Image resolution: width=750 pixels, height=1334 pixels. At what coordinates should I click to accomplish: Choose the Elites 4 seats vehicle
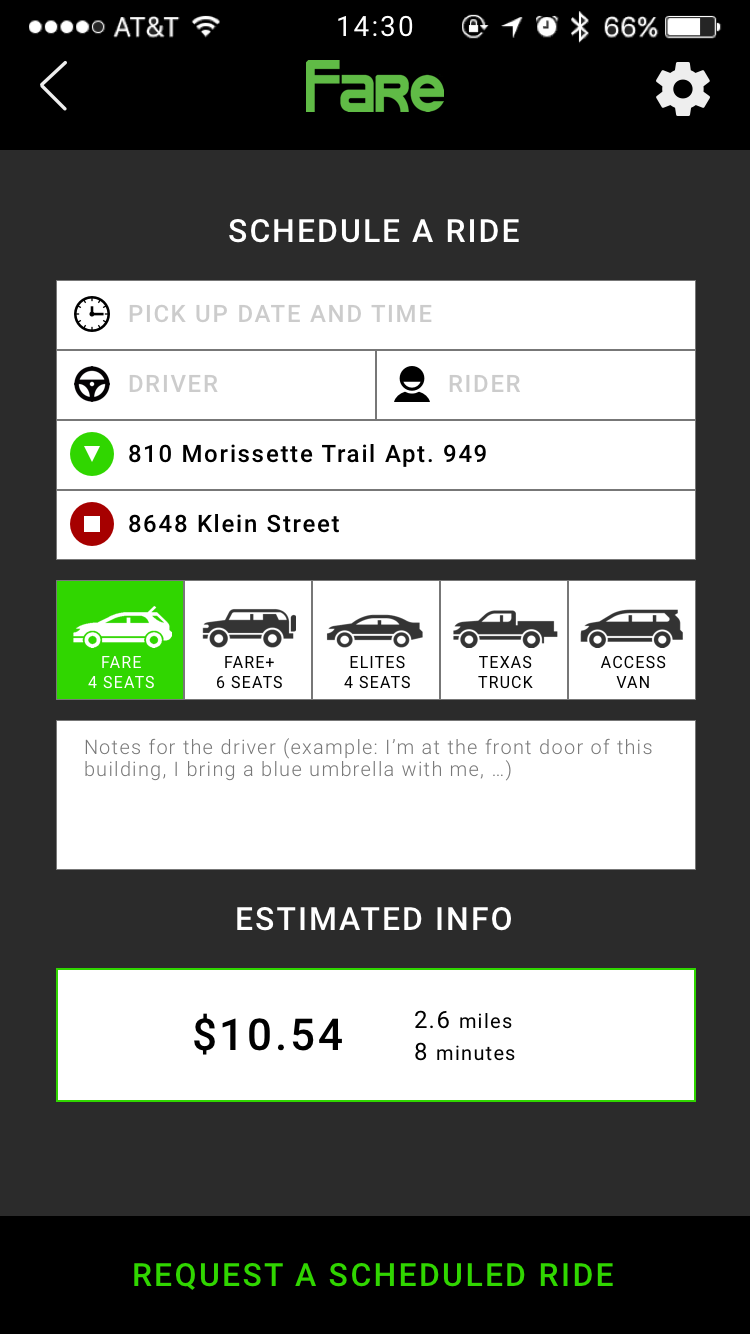click(x=377, y=640)
